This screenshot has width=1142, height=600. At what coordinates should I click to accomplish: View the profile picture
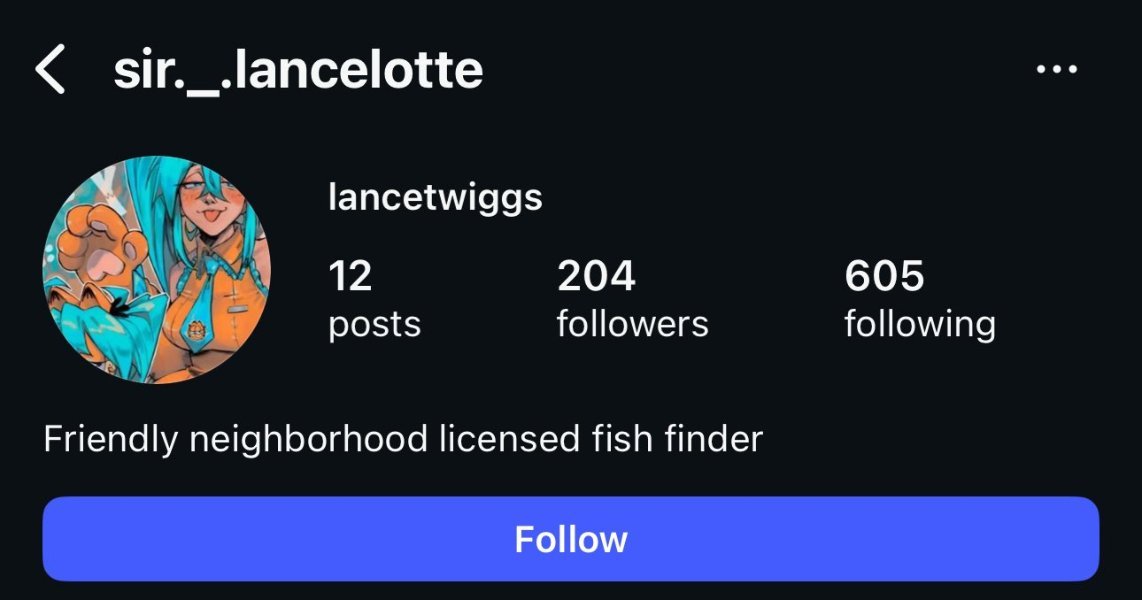click(157, 270)
